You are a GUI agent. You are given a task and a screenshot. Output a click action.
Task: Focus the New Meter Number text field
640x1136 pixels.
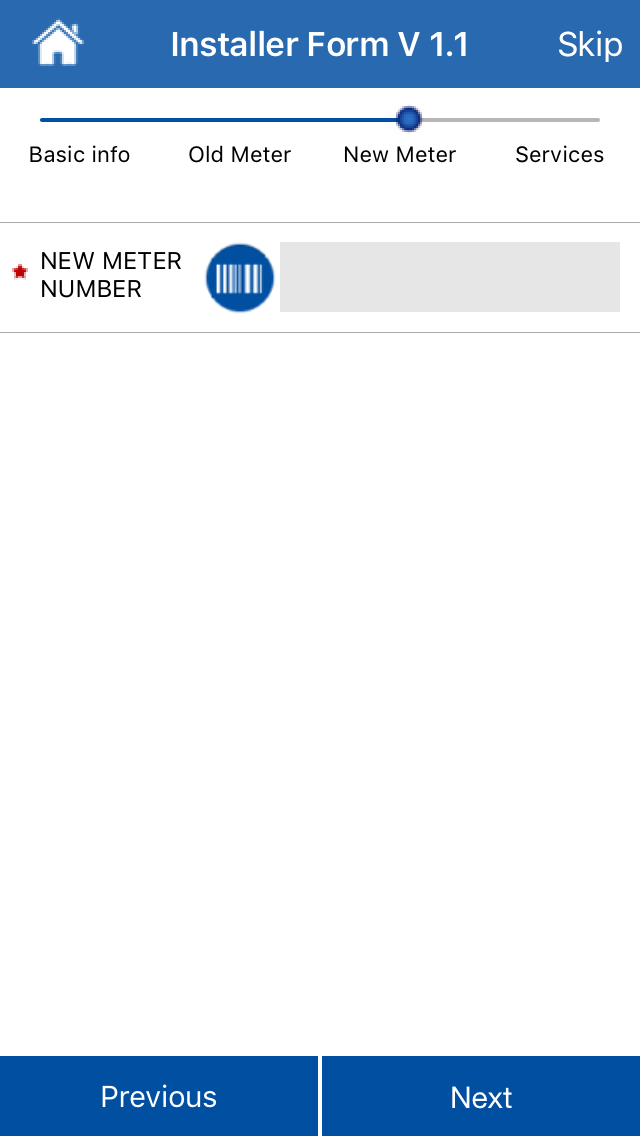point(449,277)
